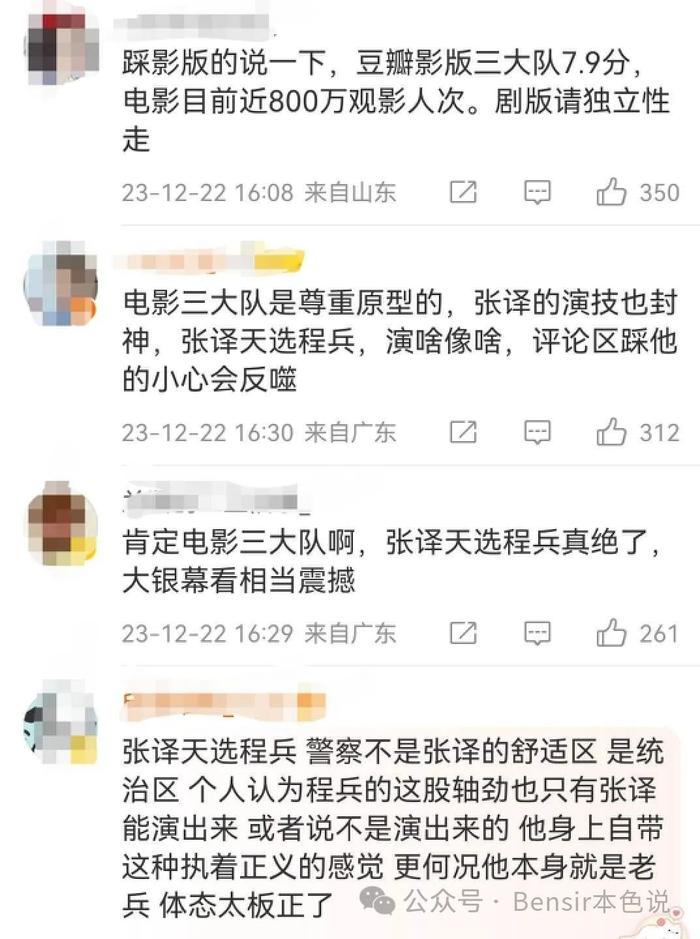Reply to the comment posted at 16:08
This screenshot has height=939, width=700.
[x=538, y=192]
